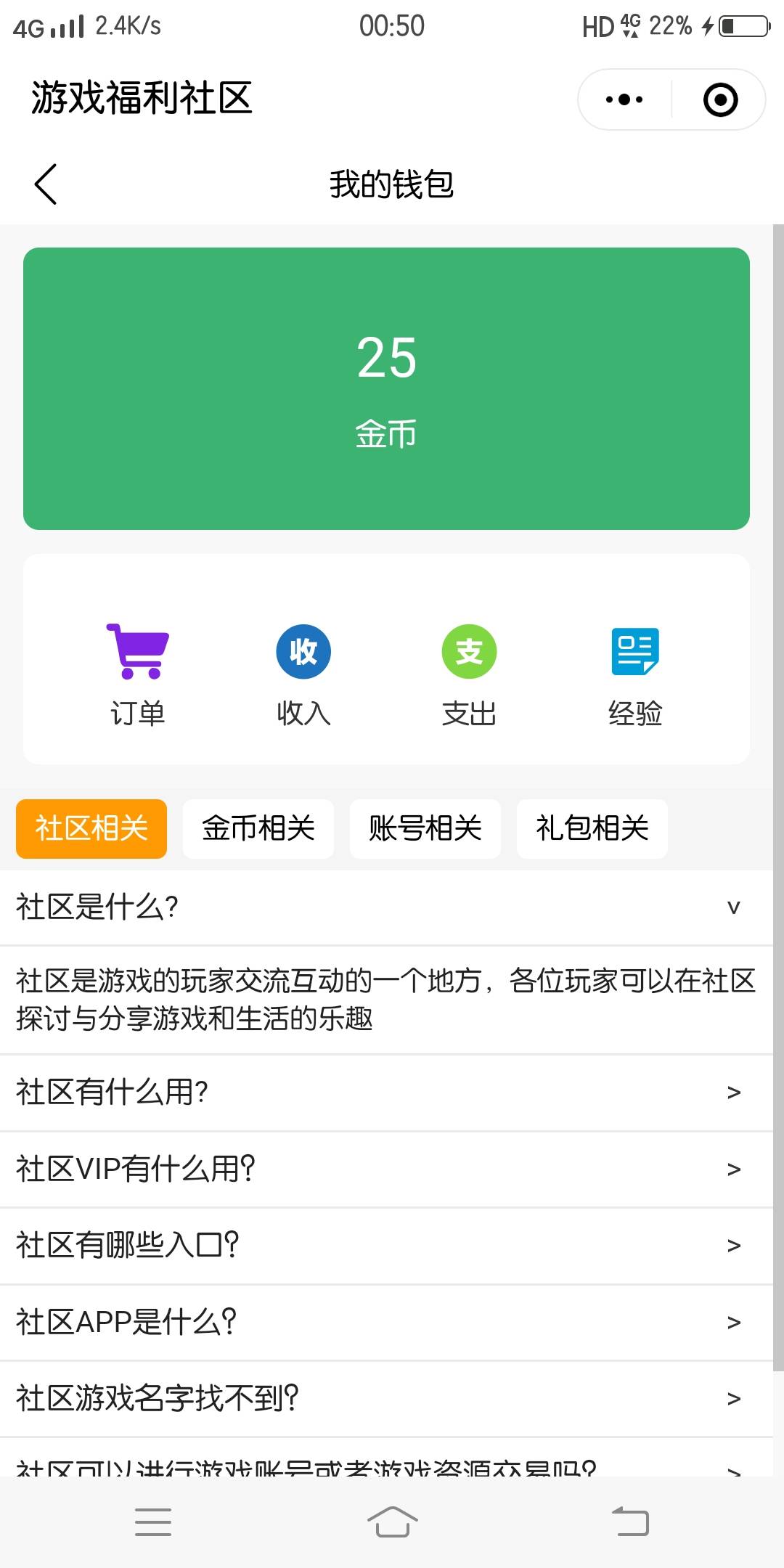Open the mini program more-options menu
Image resolution: width=784 pixels, height=1568 pixels.
(x=624, y=99)
